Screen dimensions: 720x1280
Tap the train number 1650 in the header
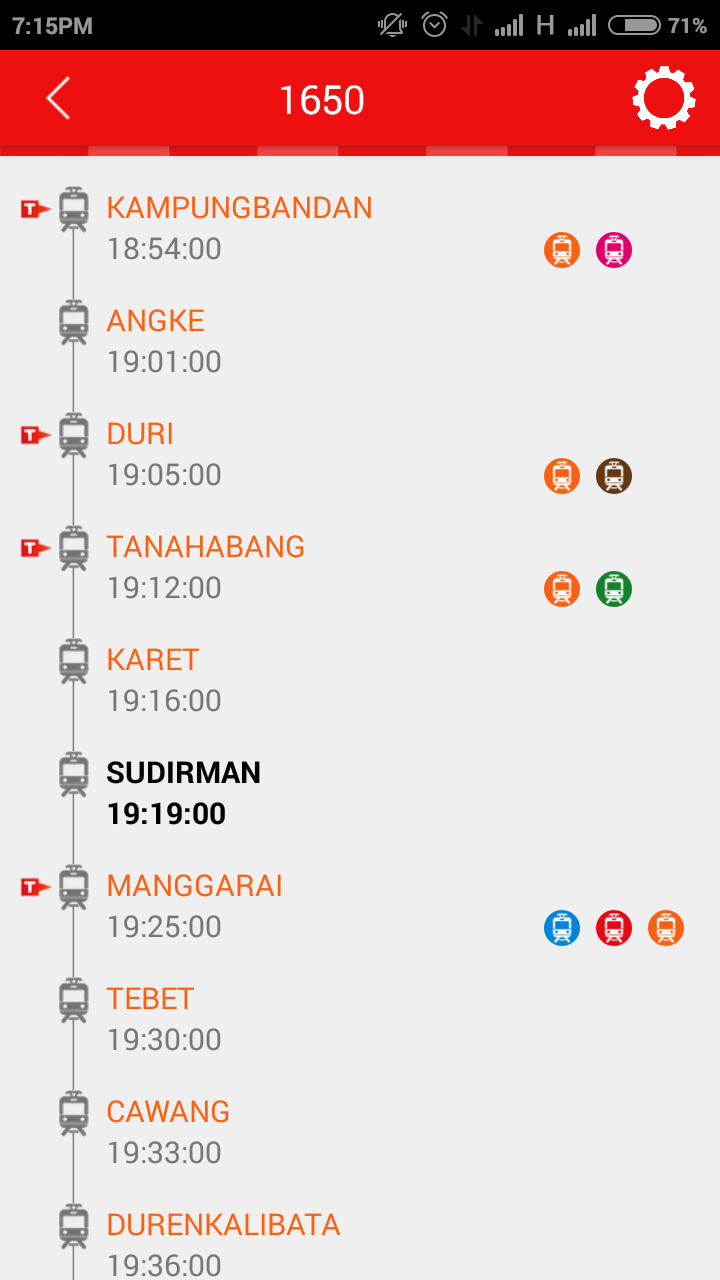click(323, 98)
